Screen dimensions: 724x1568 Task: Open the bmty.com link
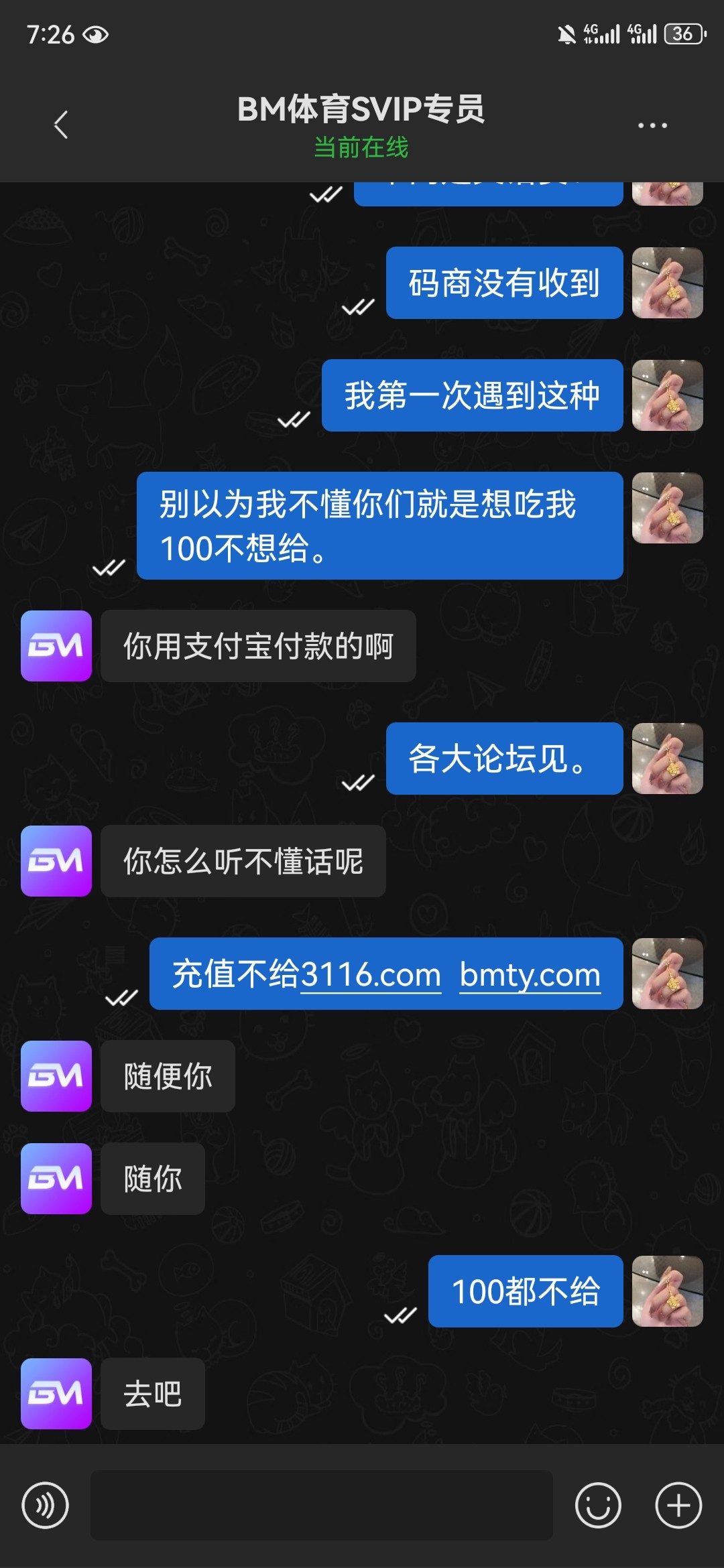(530, 975)
